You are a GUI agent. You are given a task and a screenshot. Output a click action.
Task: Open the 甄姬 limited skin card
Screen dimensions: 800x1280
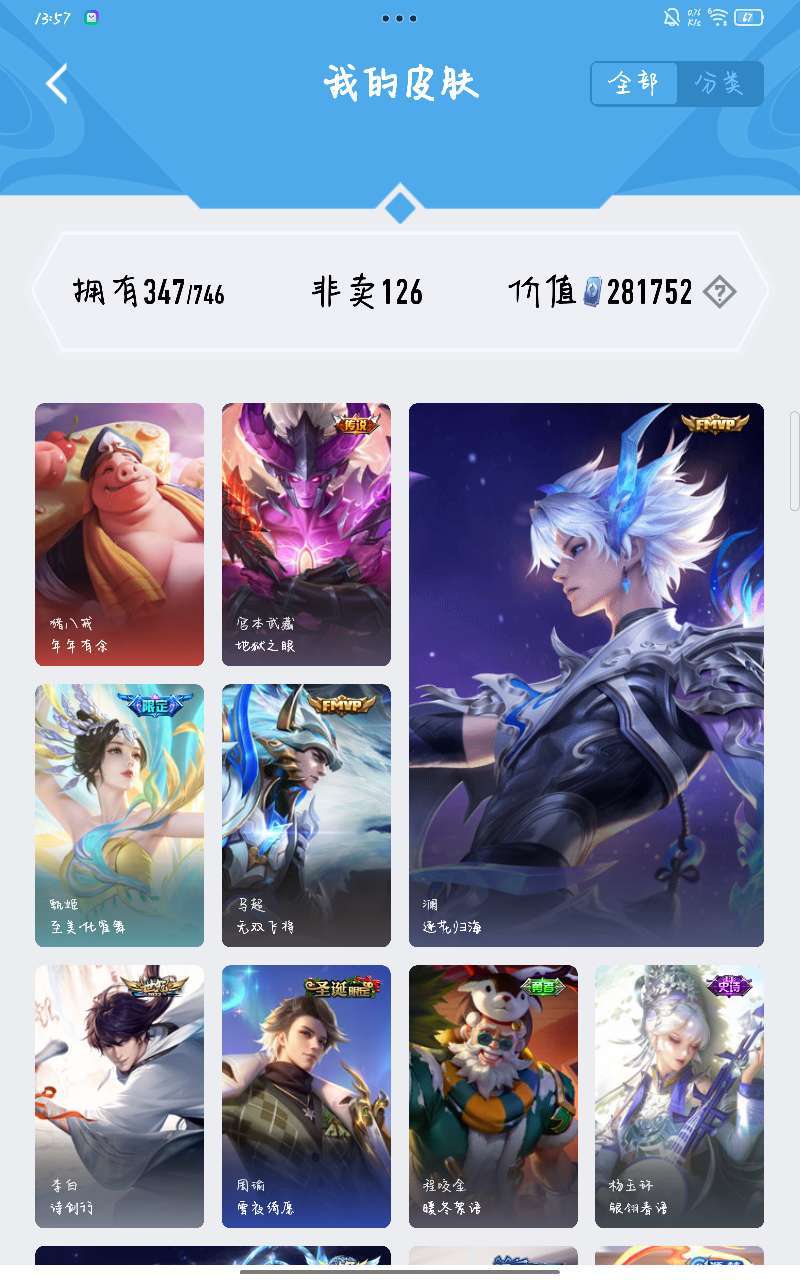(119, 815)
